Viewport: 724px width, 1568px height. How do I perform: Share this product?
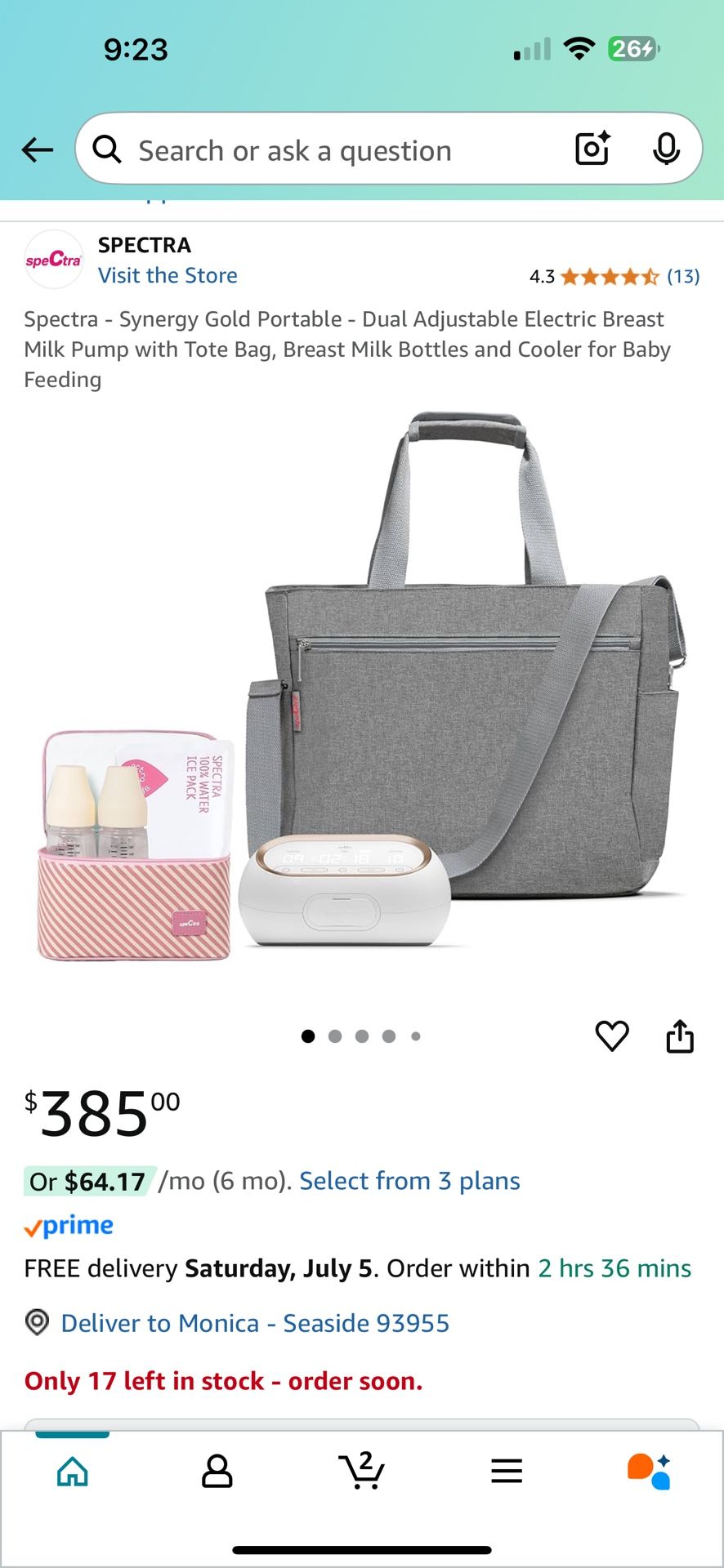(679, 1036)
